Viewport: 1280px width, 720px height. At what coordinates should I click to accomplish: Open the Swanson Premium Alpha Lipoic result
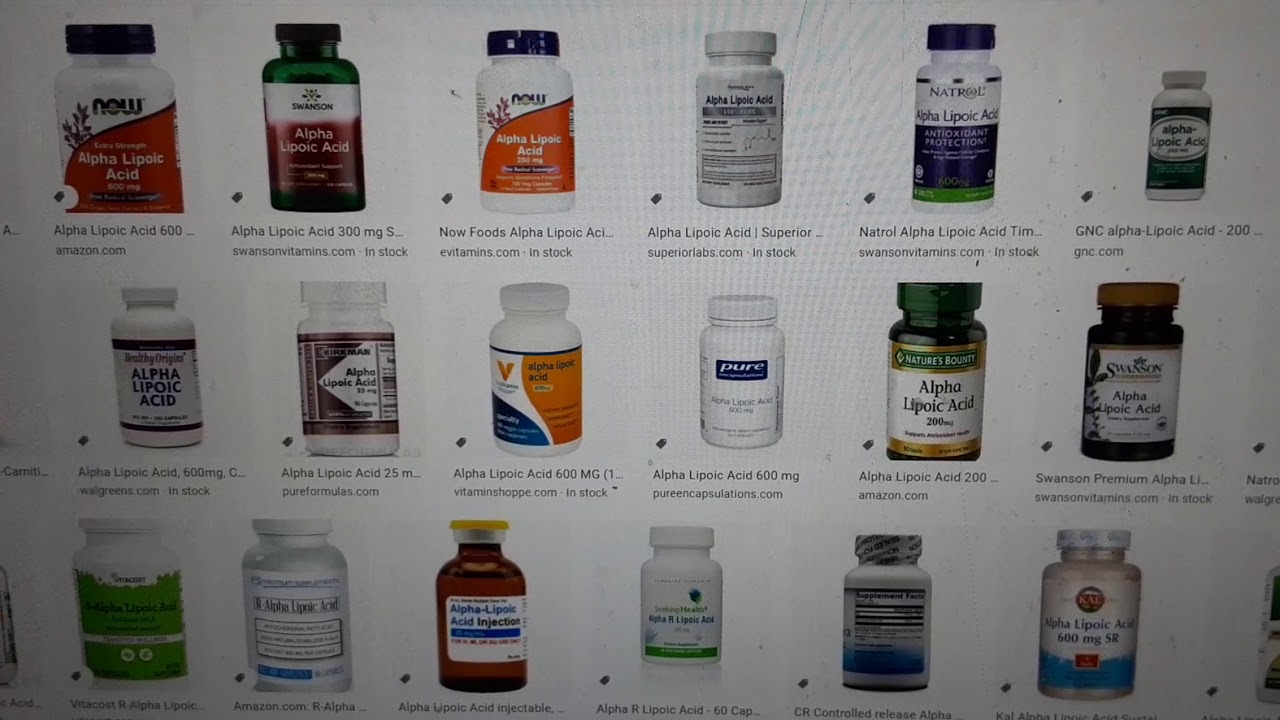click(1133, 371)
